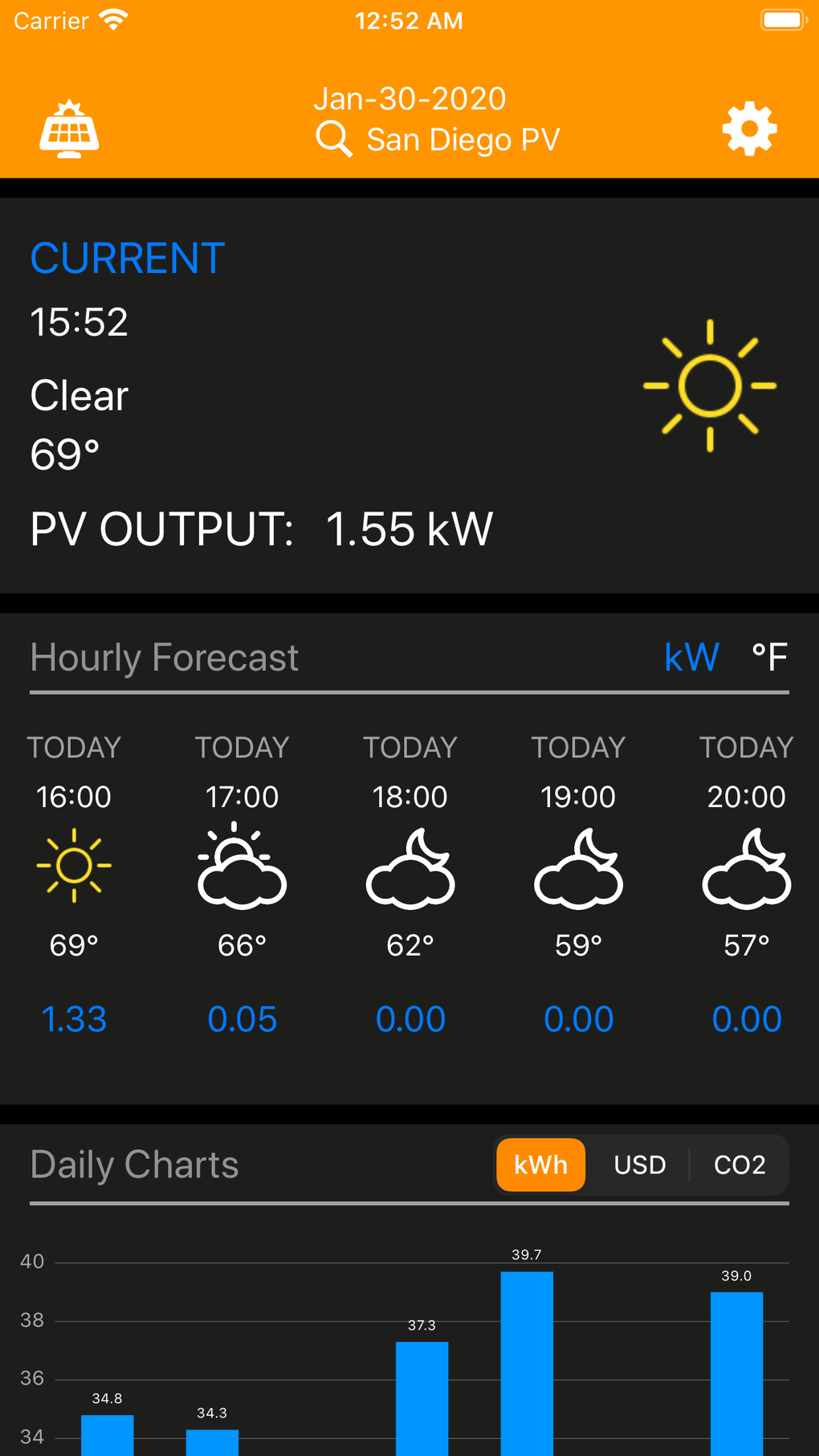Open settings gear
Screen dimensions: 819x1456
point(749,128)
